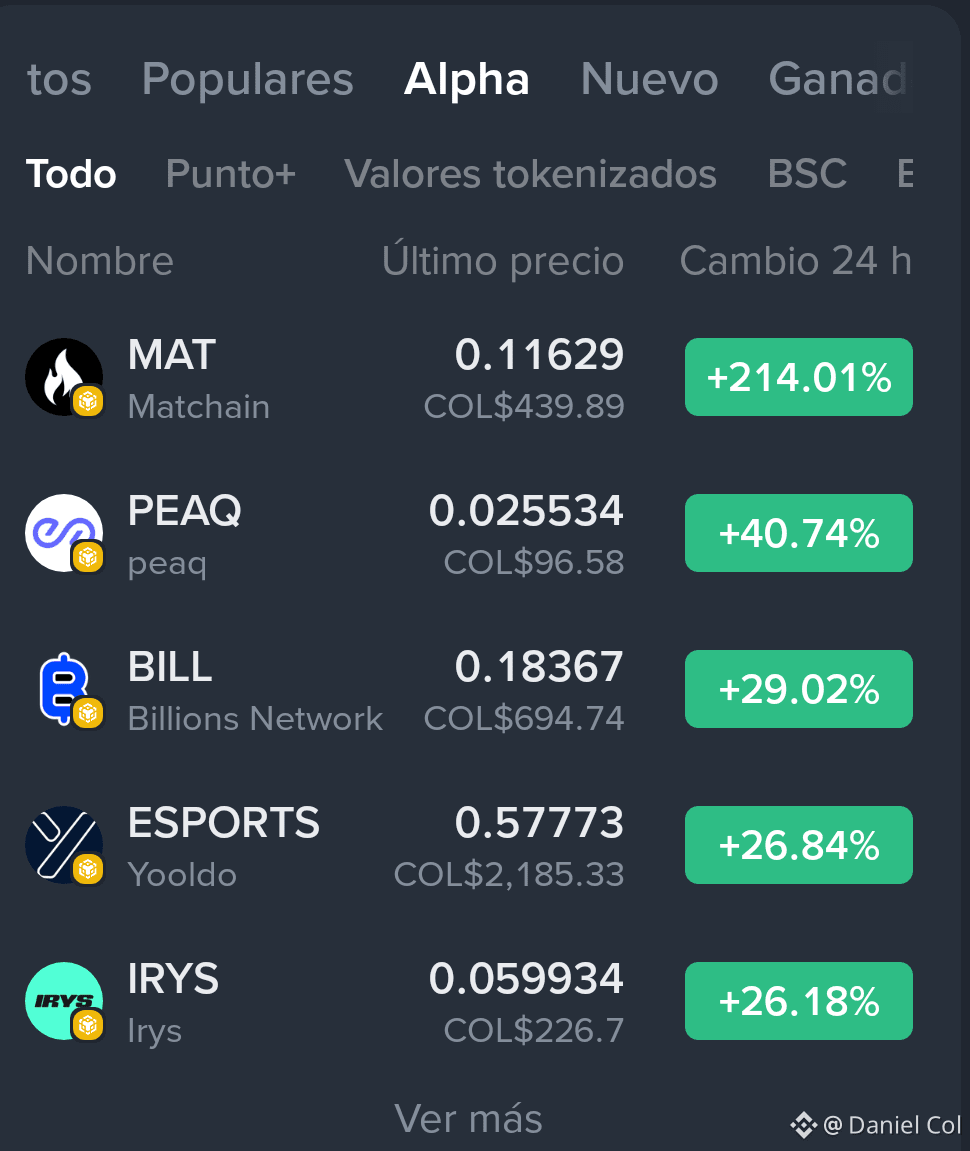
Task: Sort by Cambio 24 h column
Action: [x=796, y=261]
